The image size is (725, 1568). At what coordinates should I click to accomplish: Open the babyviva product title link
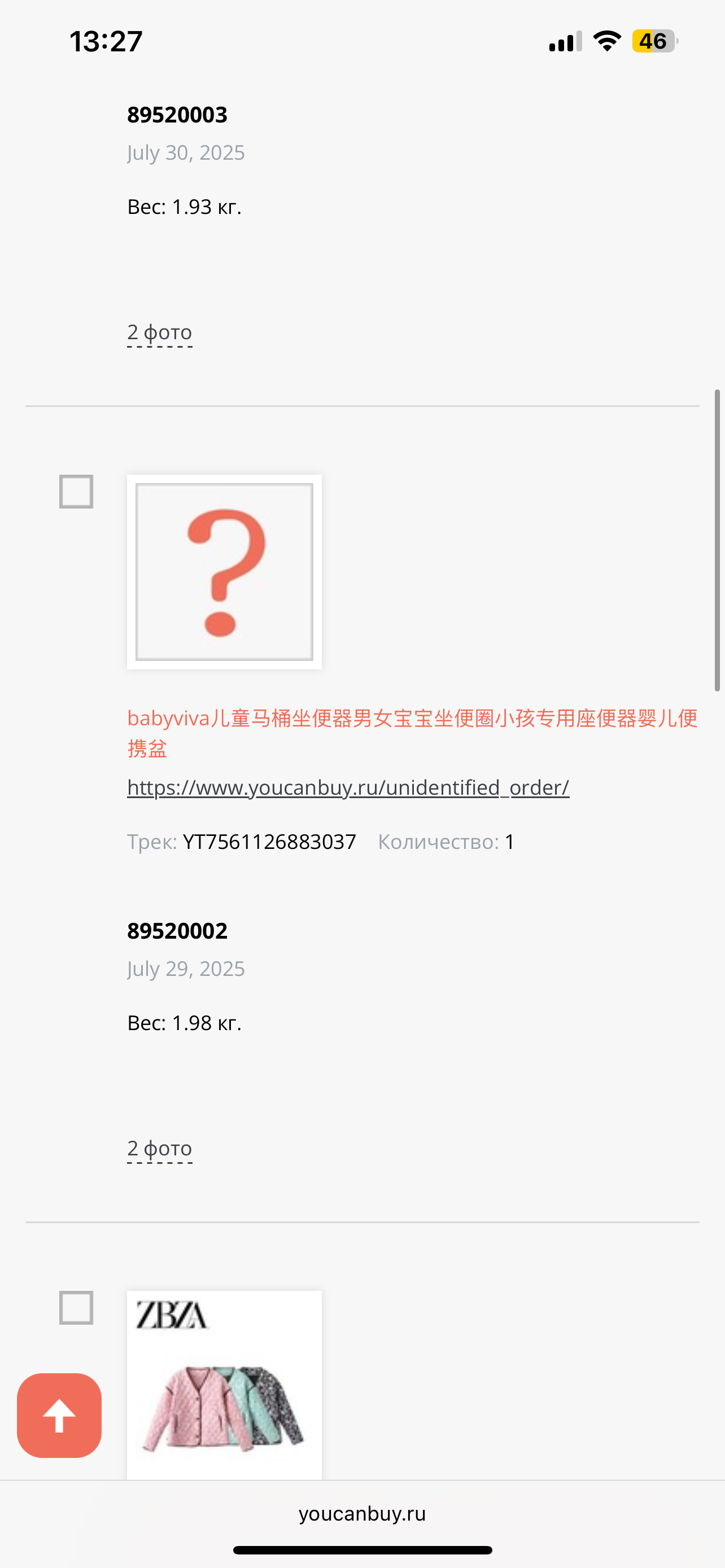pyautogui.click(x=412, y=733)
